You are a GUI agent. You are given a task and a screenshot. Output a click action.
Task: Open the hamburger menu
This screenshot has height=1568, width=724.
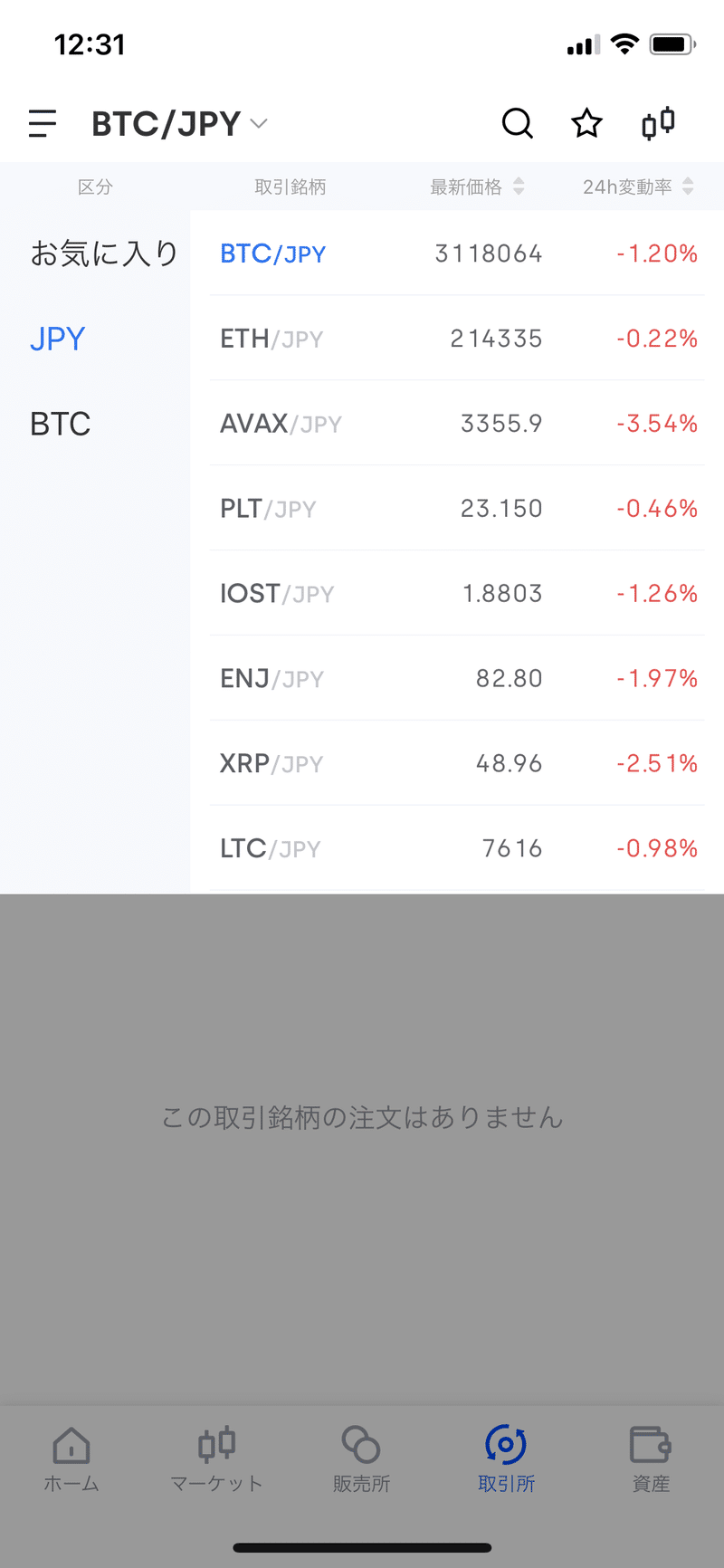43,123
